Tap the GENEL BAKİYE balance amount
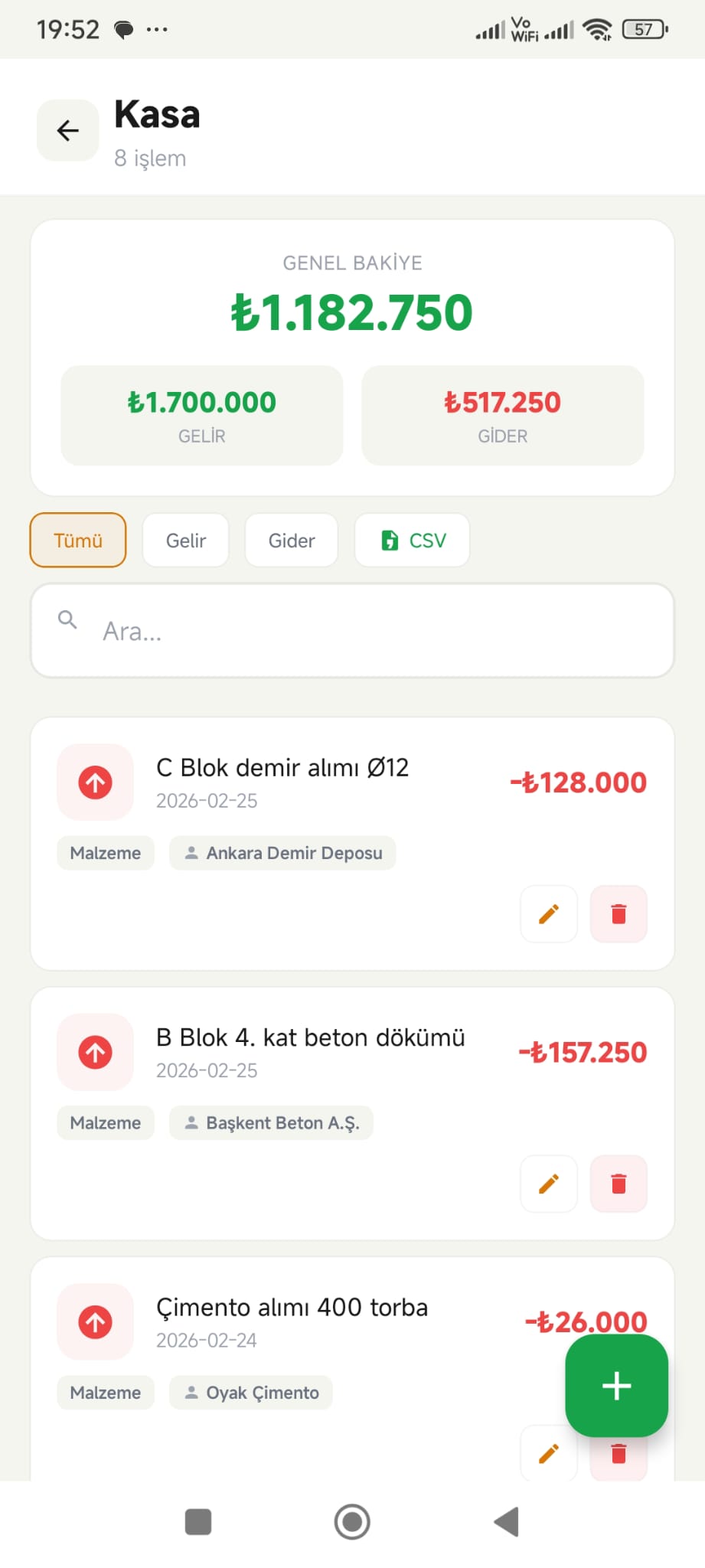This screenshot has width=705, height=1568. [x=352, y=311]
